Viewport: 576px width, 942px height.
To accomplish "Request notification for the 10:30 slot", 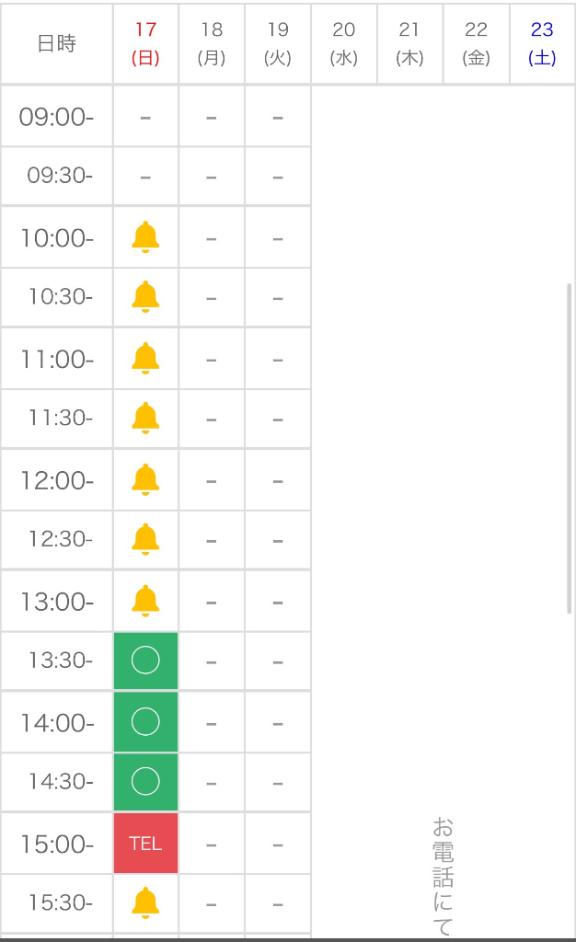I will pyautogui.click(x=145, y=297).
